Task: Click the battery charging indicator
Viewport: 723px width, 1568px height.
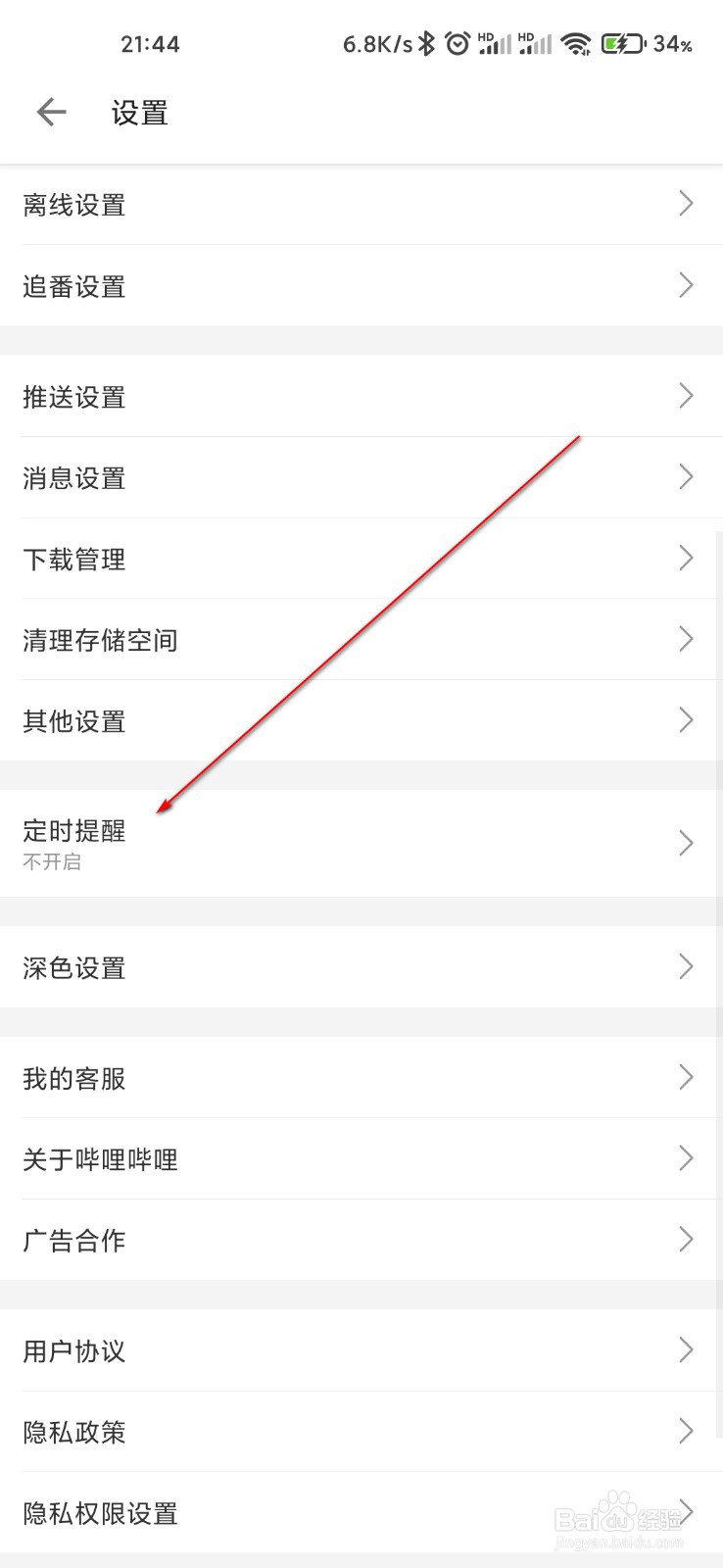Action: tap(622, 43)
